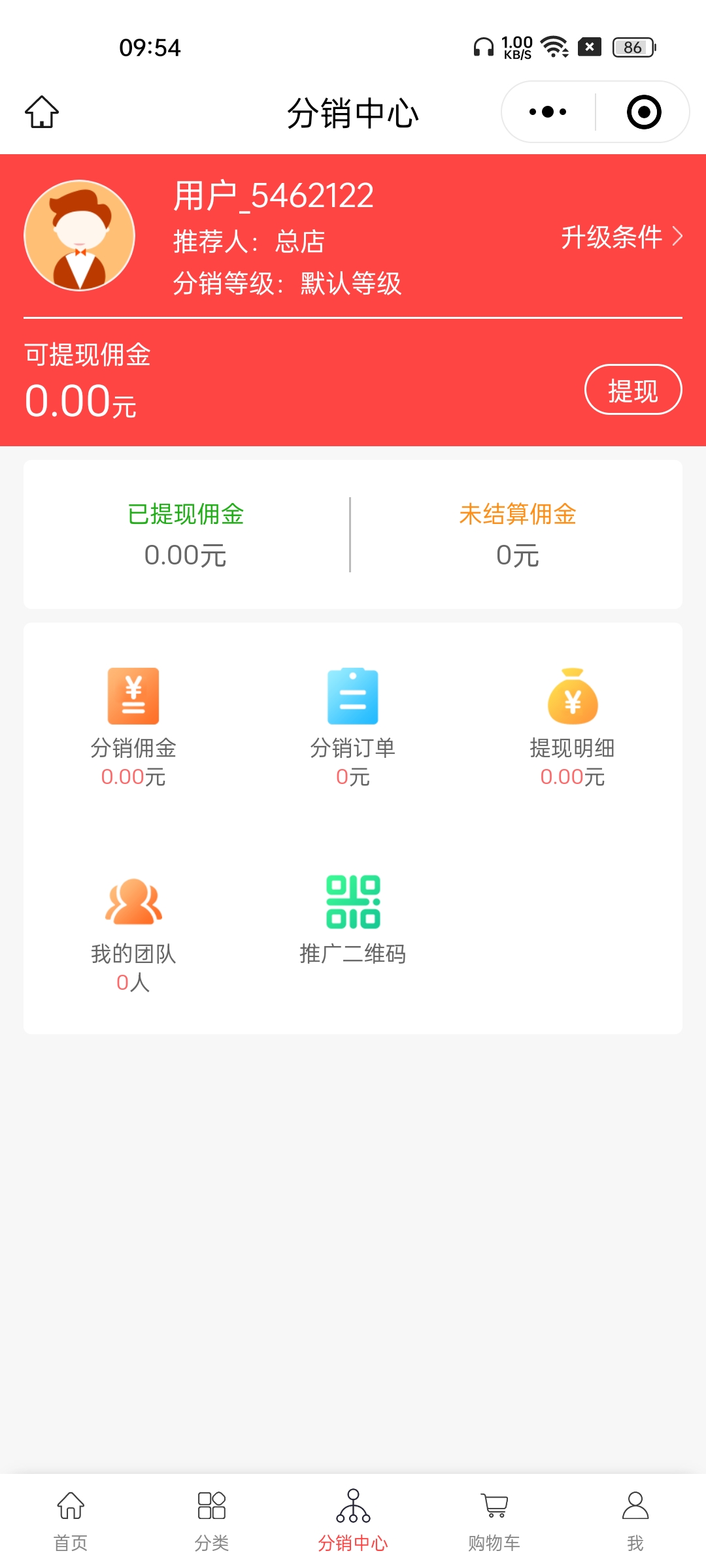The width and height of the screenshot is (706, 1568).
Task: Tap the 提现 withdraw button
Action: pos(633,390)
